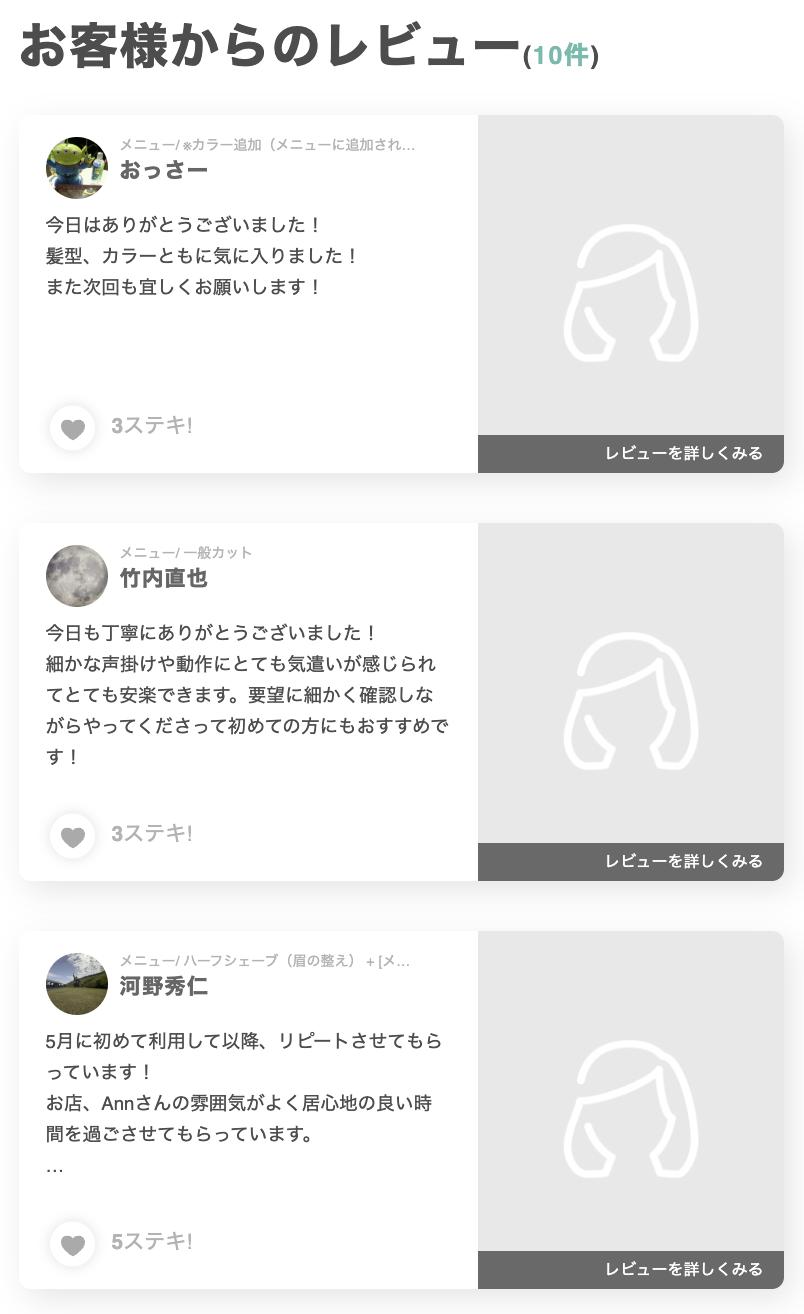Like おっさー's review with the heart
This screenshot has height=1314, width=804.
[x=72, y=428]
